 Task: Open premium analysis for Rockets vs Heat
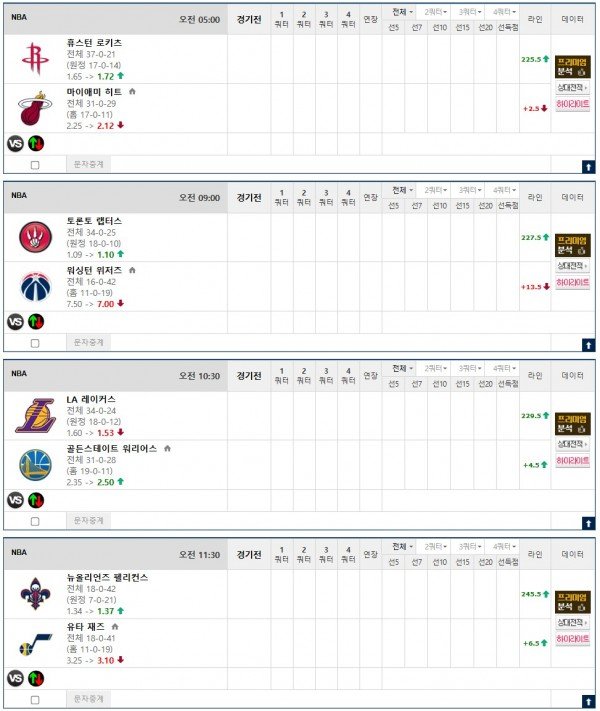tap(573, 66)
